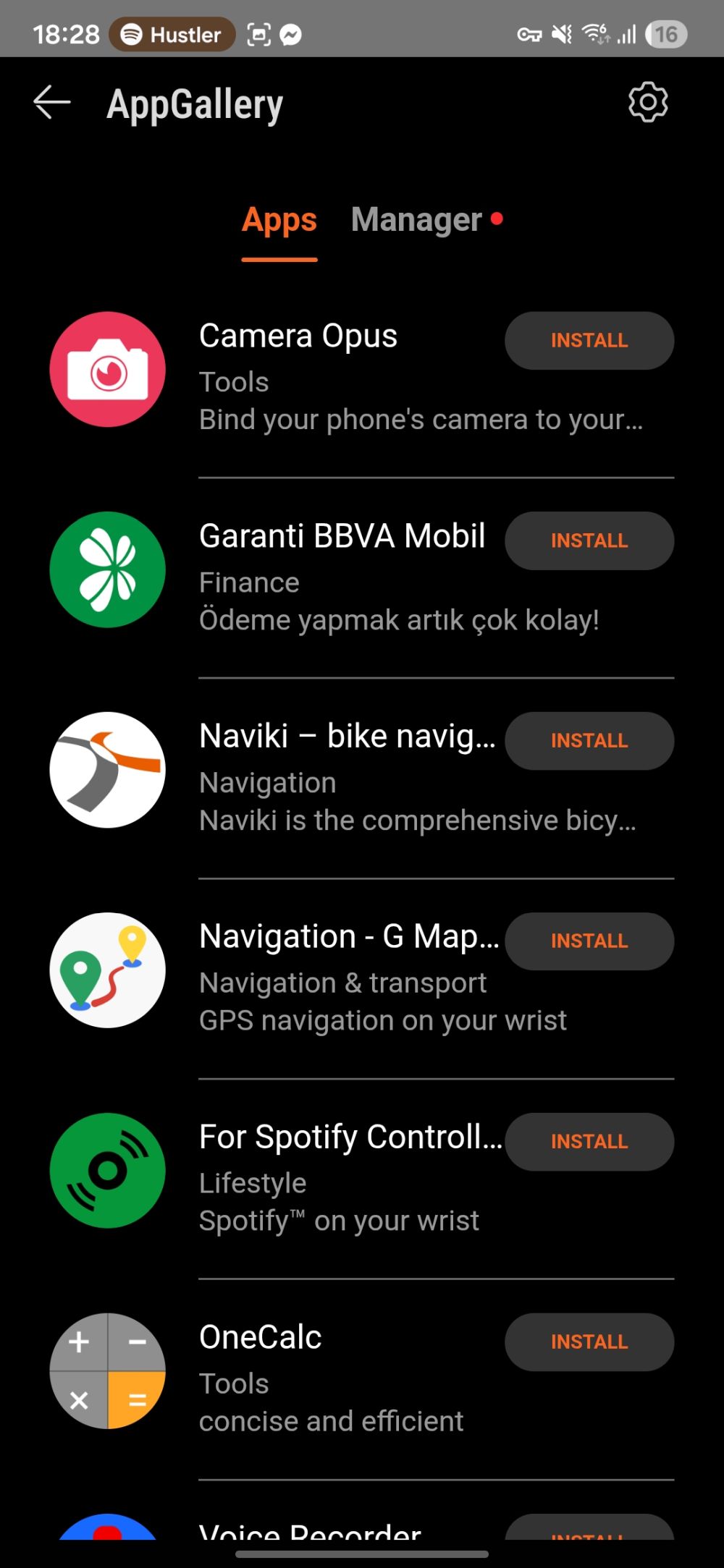This screenshot has height=1568, width=724.
Task: Install Garanti BBVA Mobil
Action: point(589,541)
